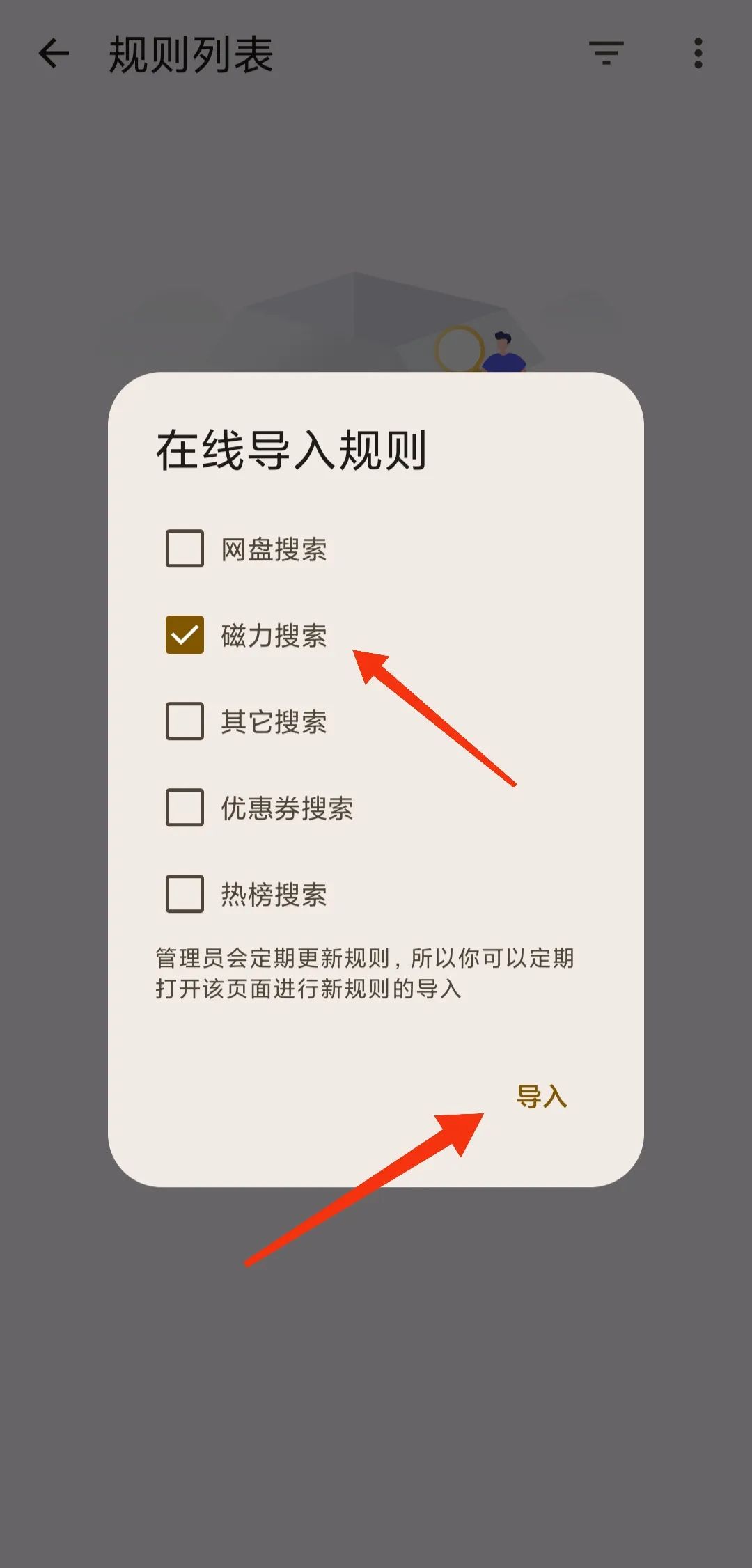
Task: Open the filter icon in the app bar
Action: [606, 54]
